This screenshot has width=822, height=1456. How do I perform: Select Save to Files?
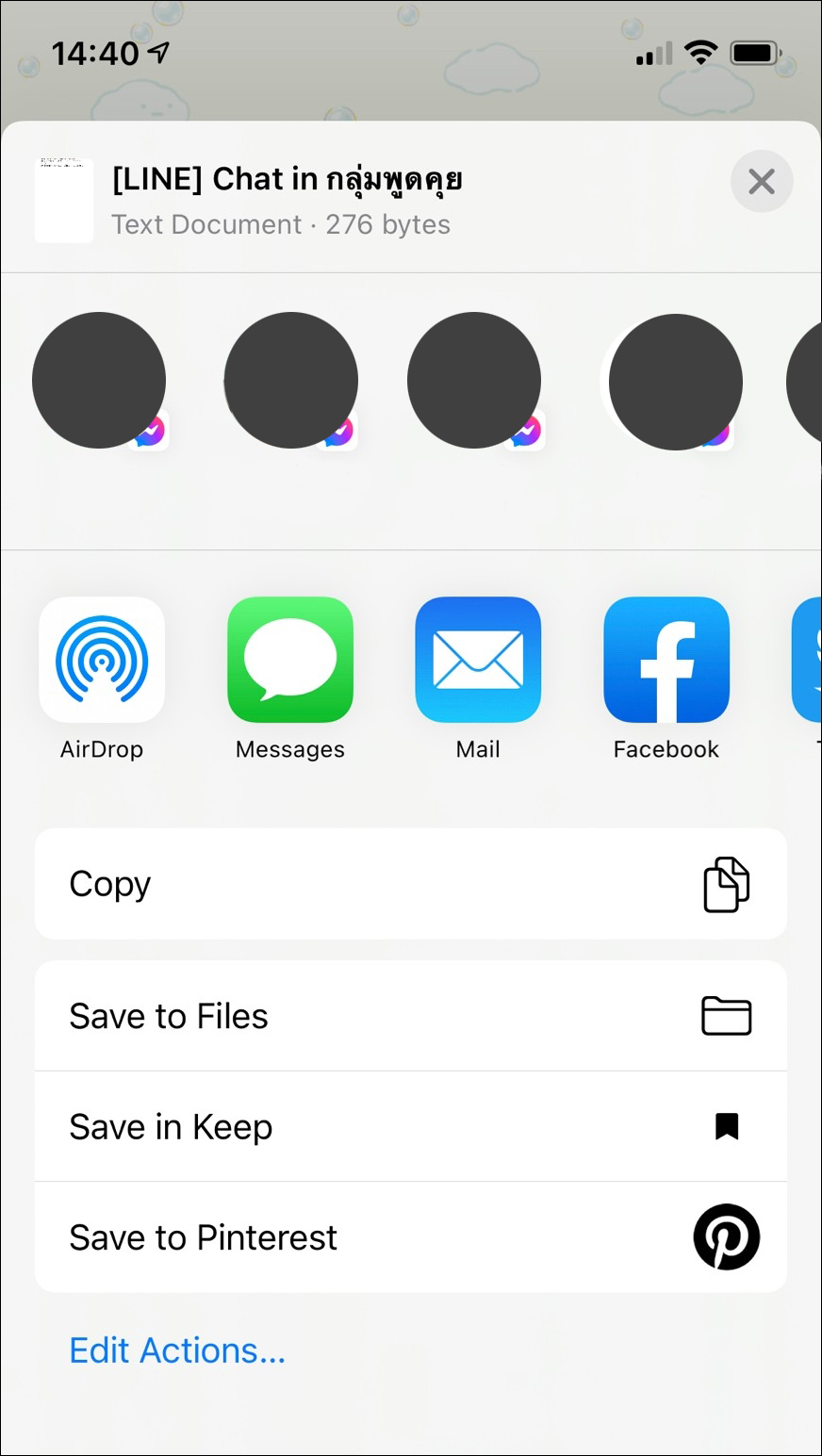410,1016
